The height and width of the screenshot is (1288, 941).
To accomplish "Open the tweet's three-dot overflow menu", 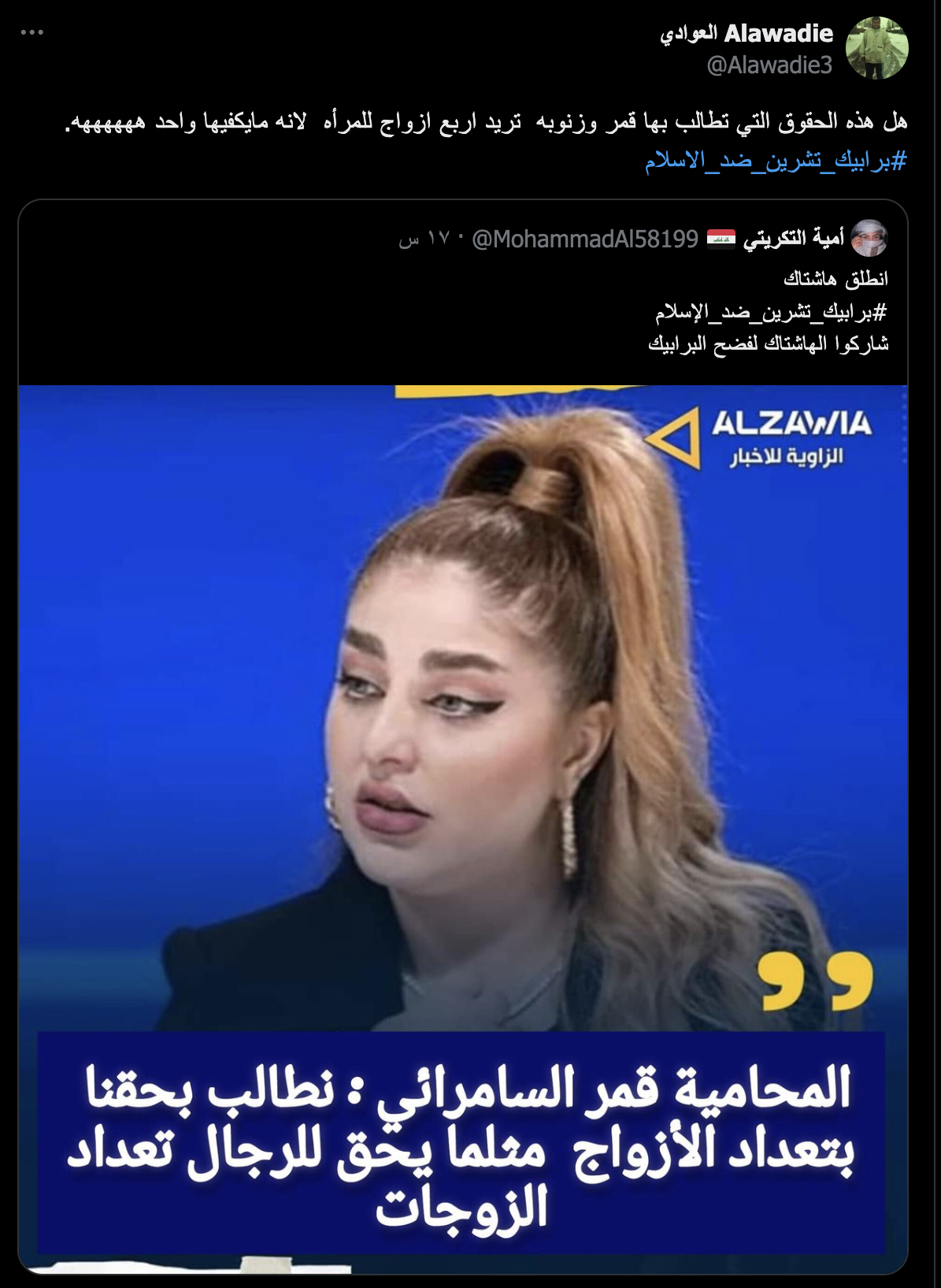I will pos(32,32).
